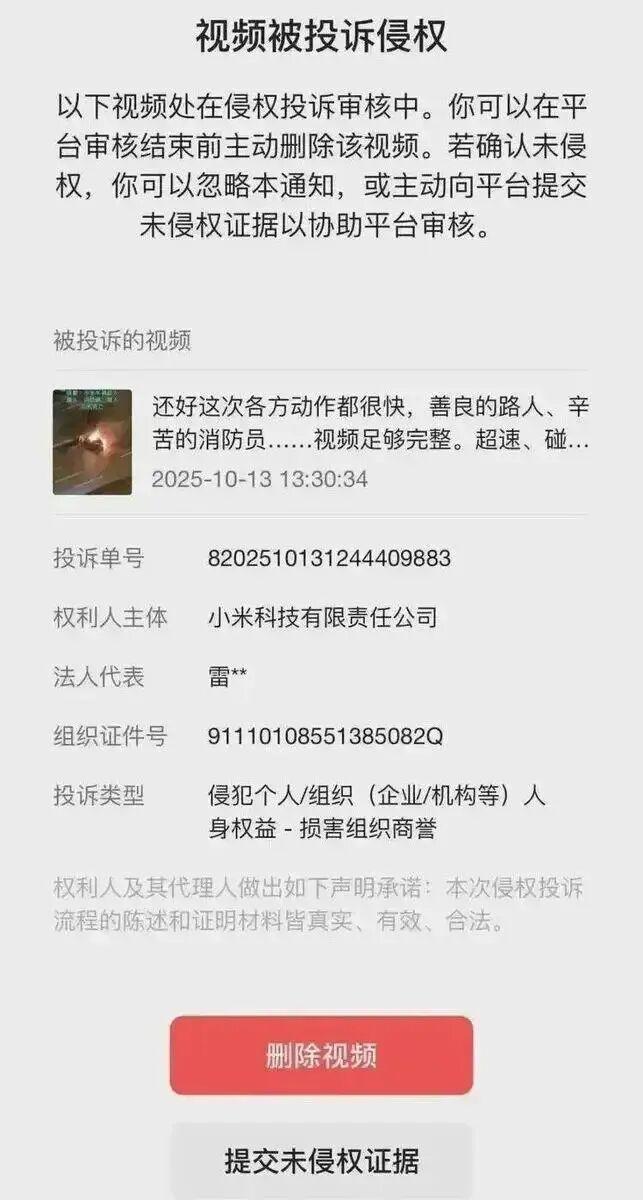Tap the red 删除视频 button
Viewport: 643px width, 1200px height.
click(321, 1056)
